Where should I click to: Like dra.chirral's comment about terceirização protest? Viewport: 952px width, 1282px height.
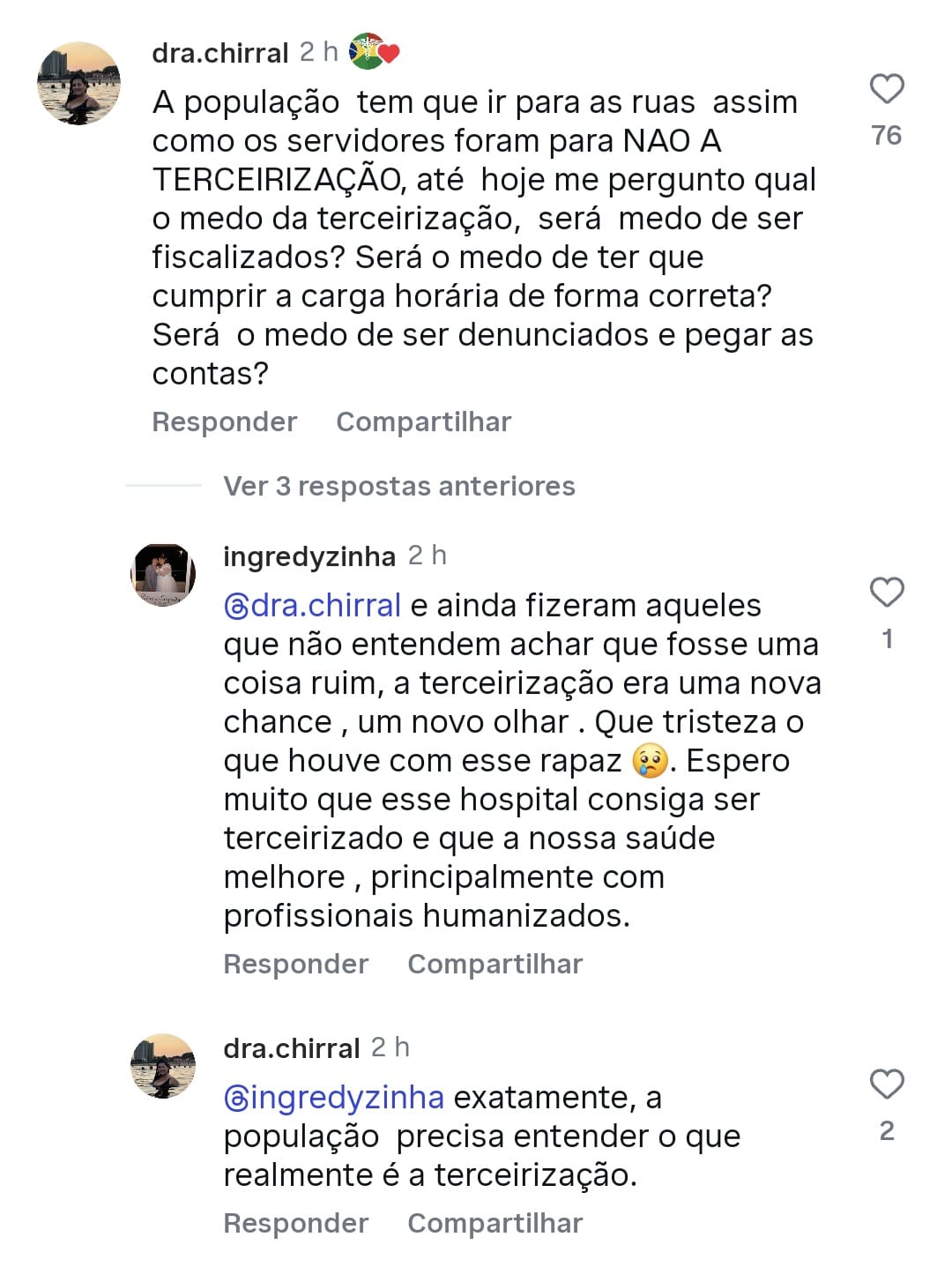887,89
